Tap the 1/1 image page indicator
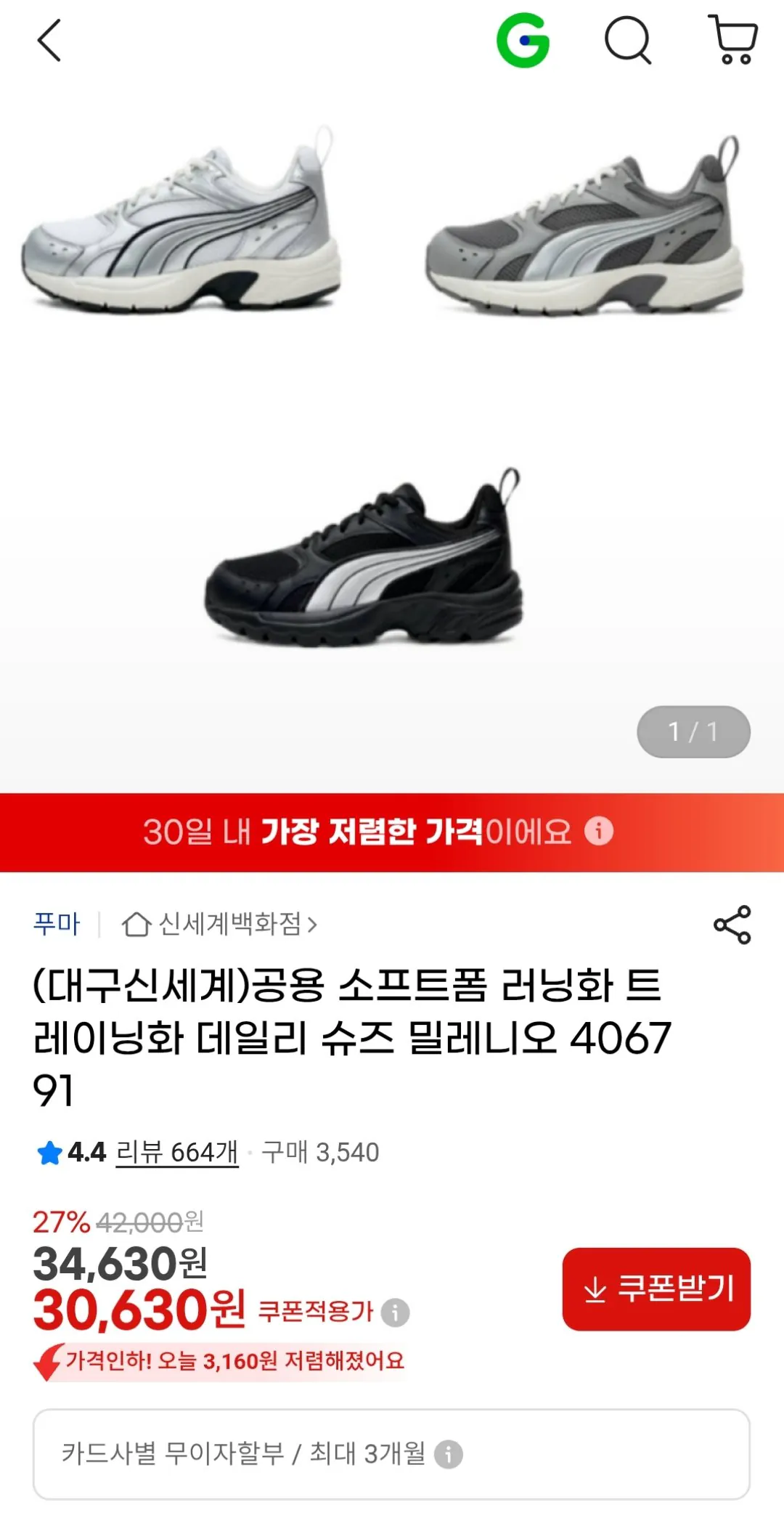 tap(693, 732)
